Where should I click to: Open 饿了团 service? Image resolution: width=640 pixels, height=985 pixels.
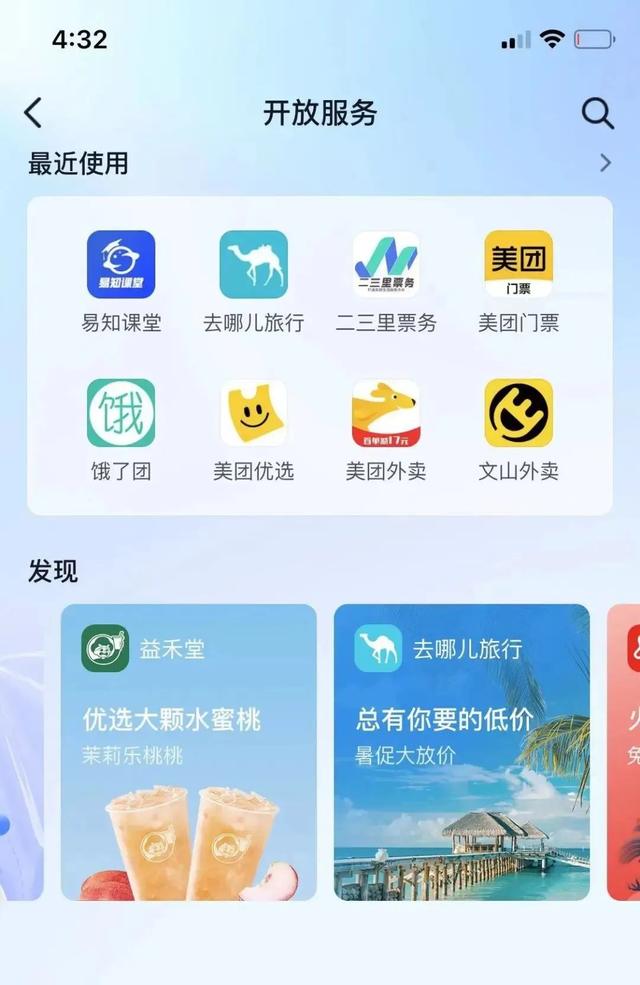click(x=121, y=413)
